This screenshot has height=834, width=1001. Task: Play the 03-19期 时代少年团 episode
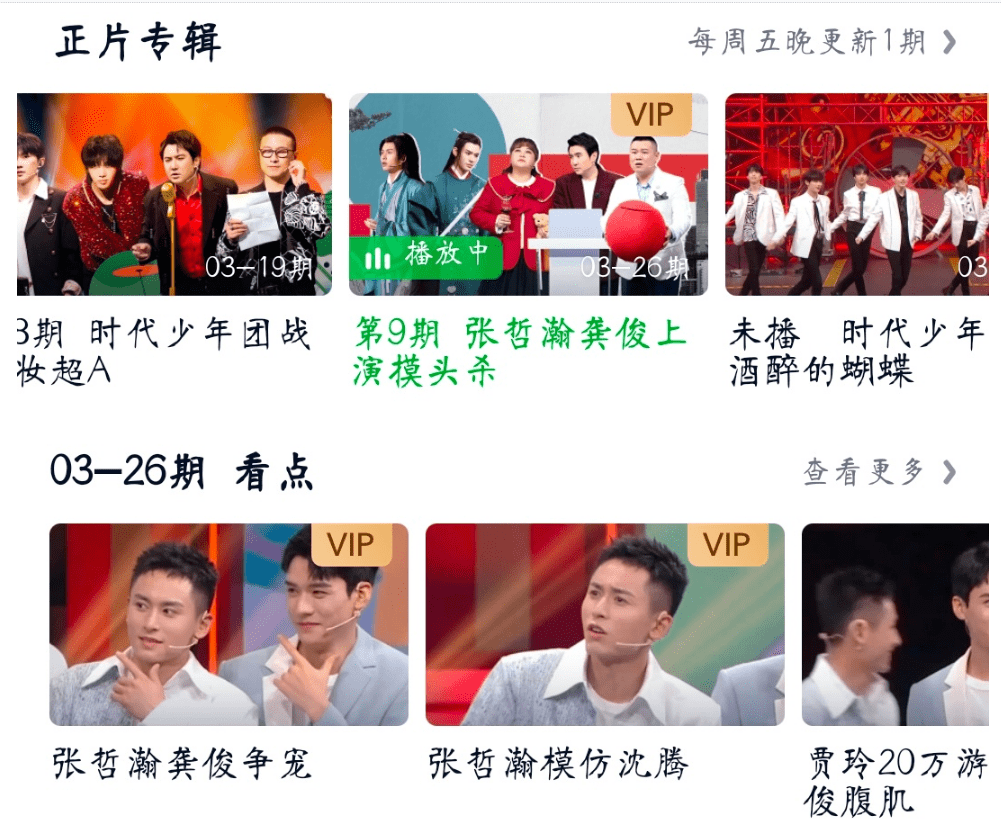coord(175,195)
